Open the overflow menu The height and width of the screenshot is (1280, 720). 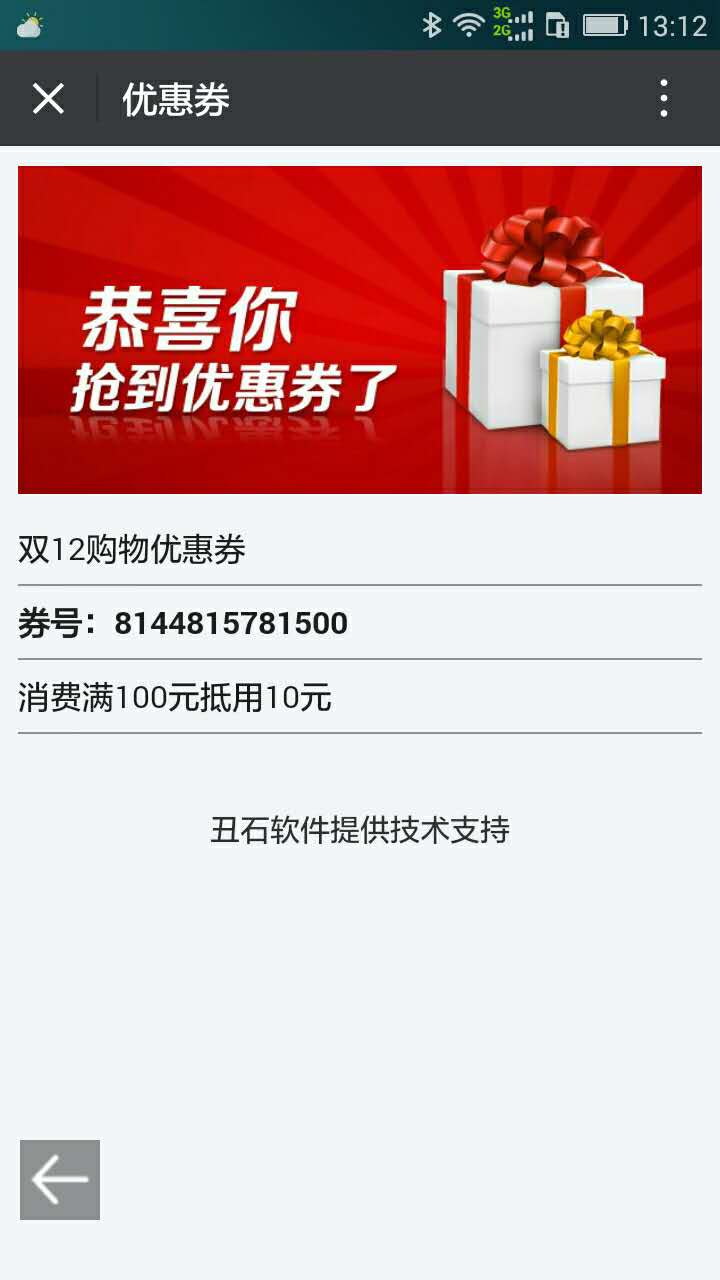[x=664, y=99]
